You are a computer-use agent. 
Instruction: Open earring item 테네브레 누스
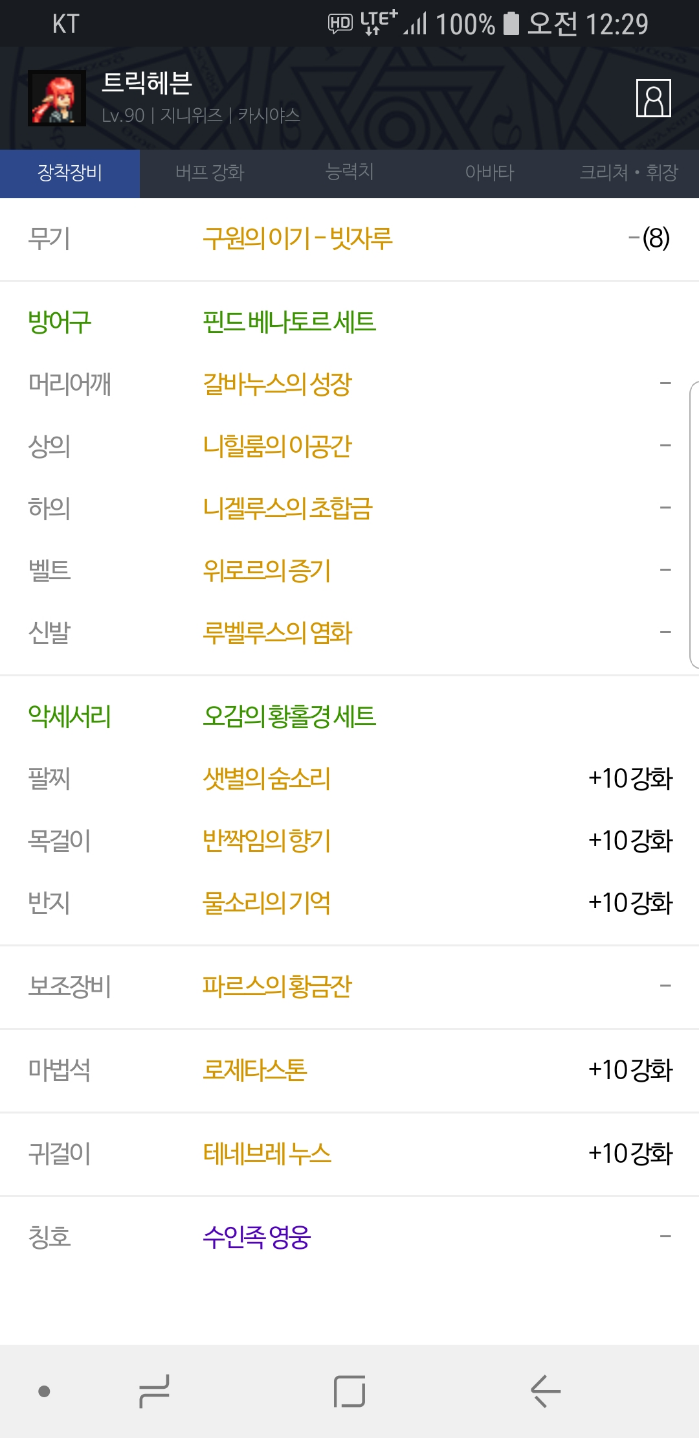(266, 1154)
